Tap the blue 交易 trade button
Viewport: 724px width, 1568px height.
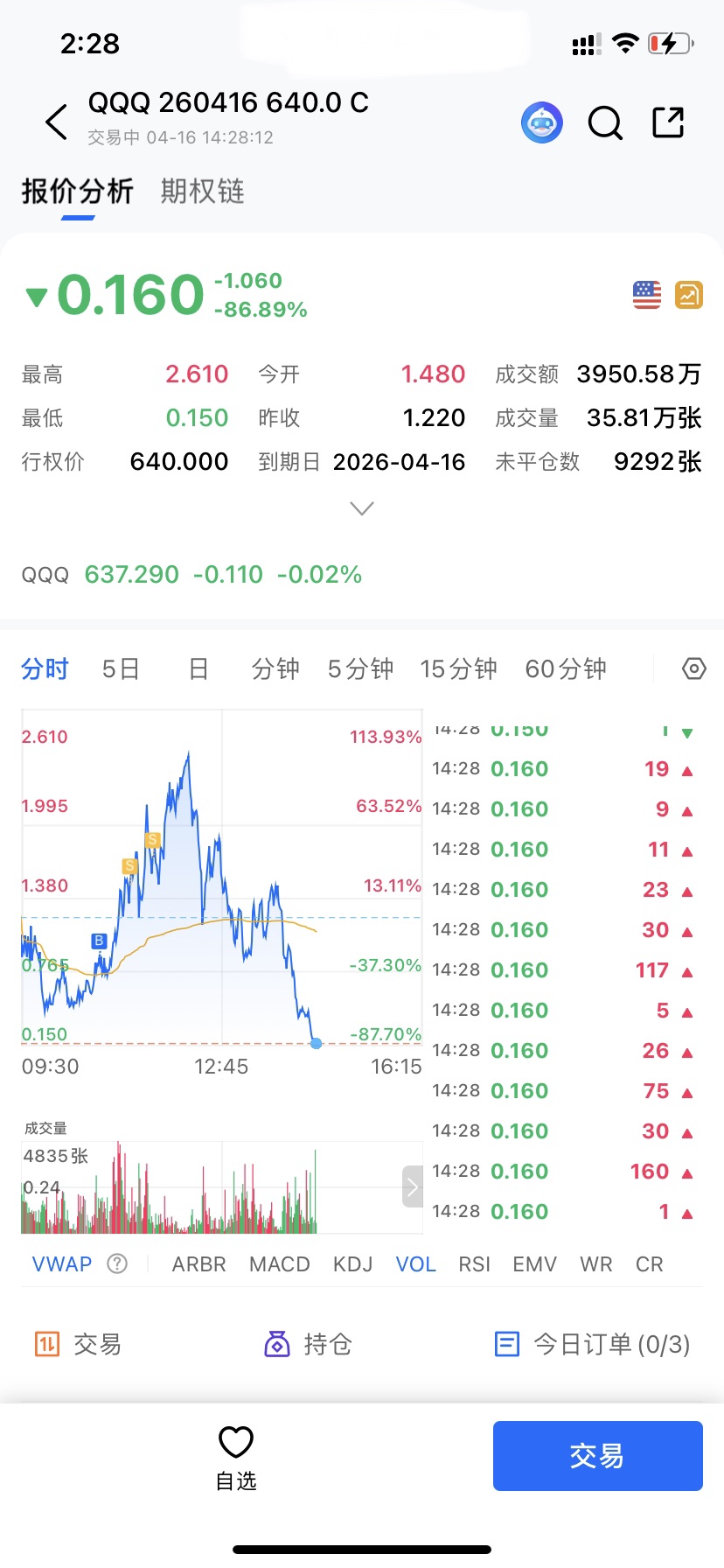597,1456
